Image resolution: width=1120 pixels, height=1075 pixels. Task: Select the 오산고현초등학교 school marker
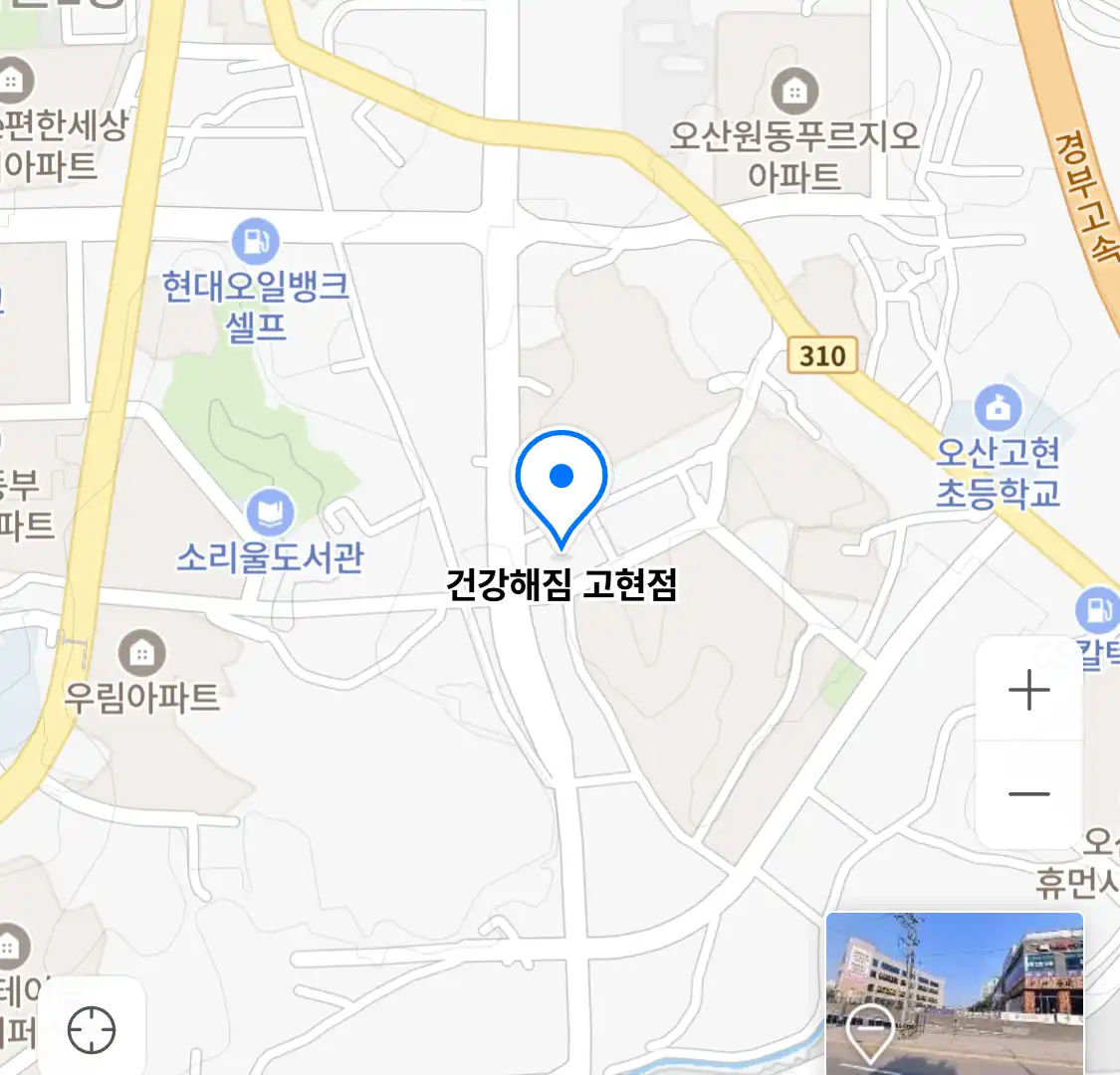(x=997, y=407)
